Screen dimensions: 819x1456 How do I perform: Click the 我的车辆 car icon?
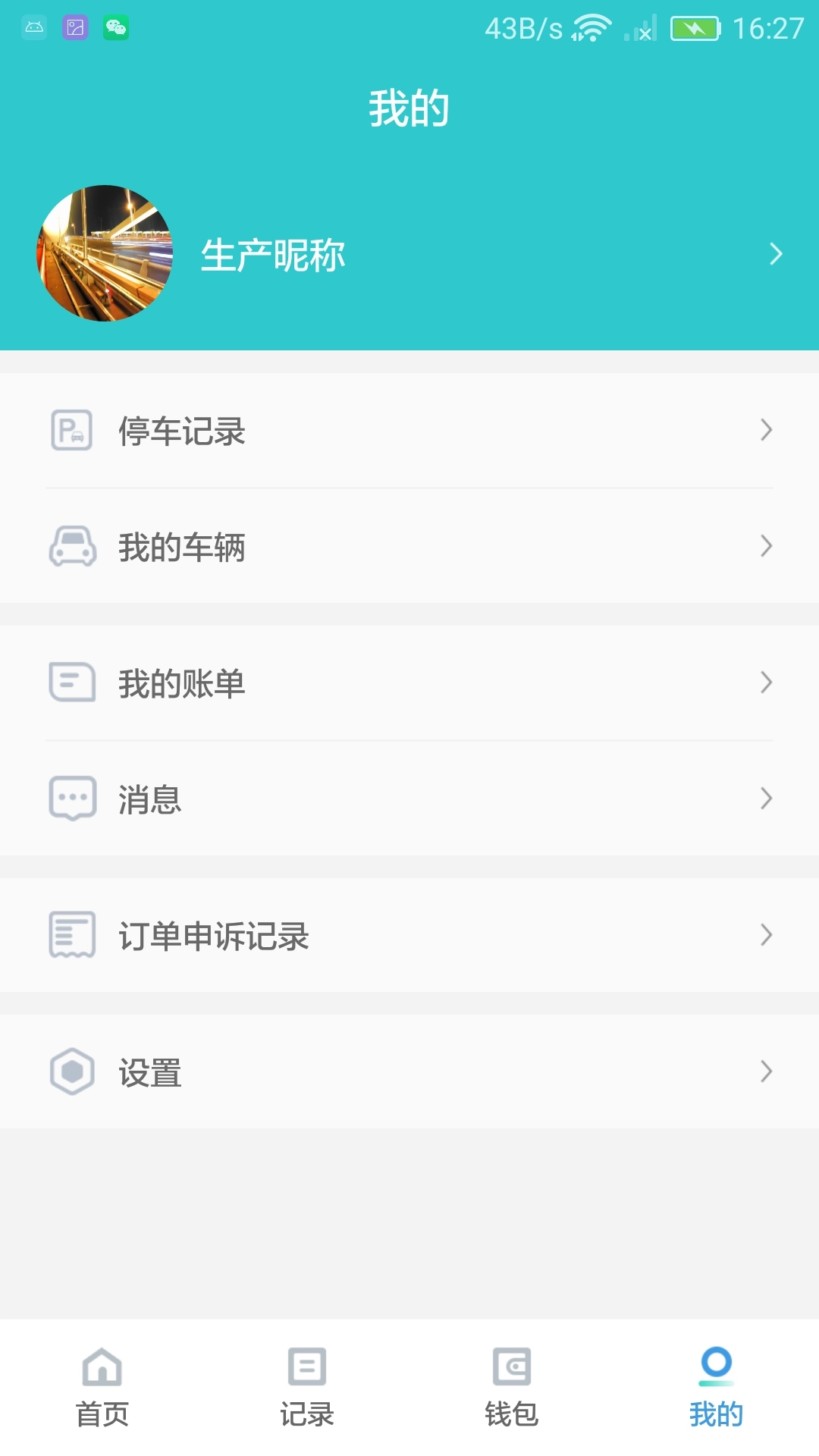point(72,546)
